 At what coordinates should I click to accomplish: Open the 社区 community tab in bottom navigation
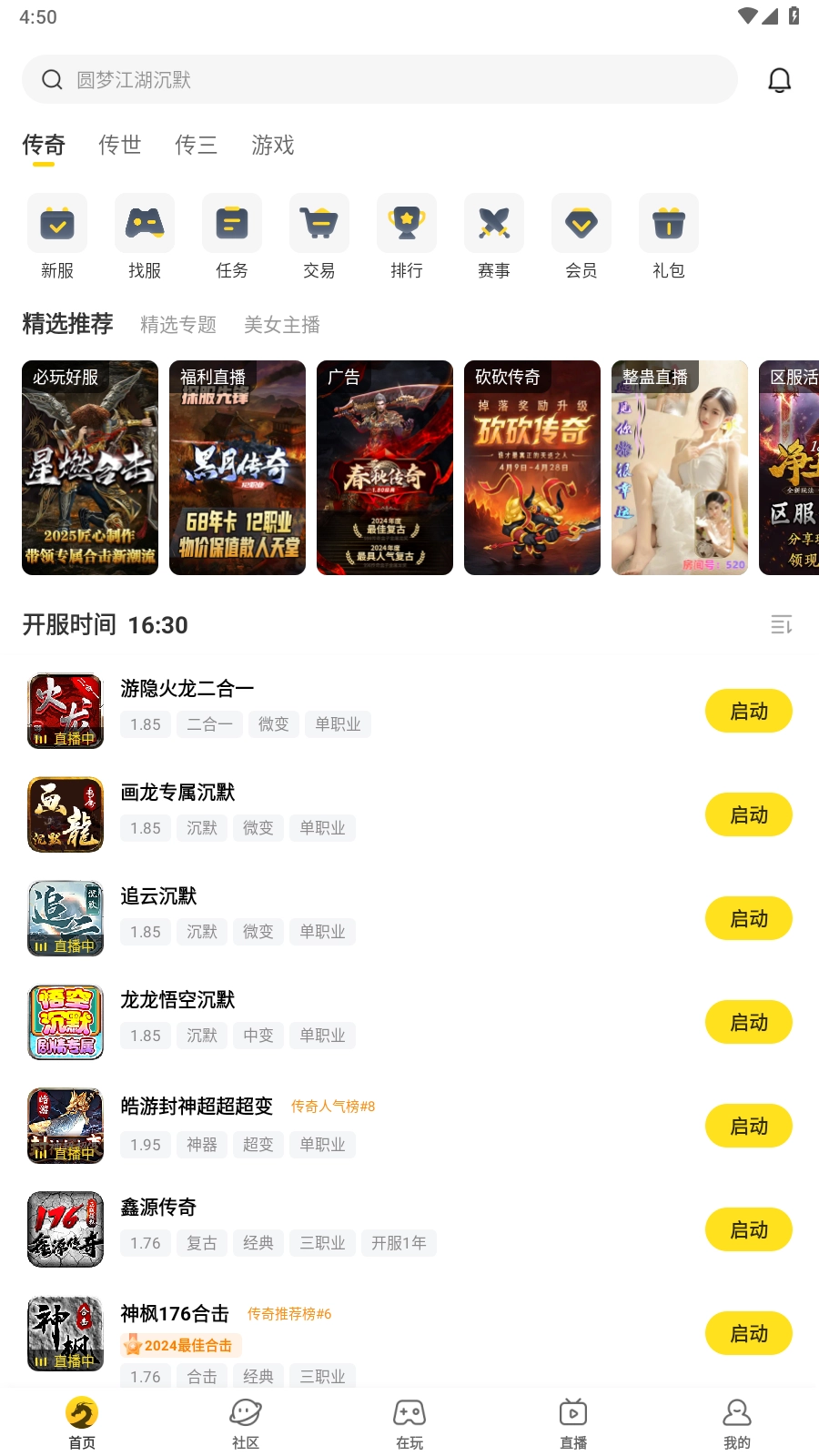[x=244, y=1420]
